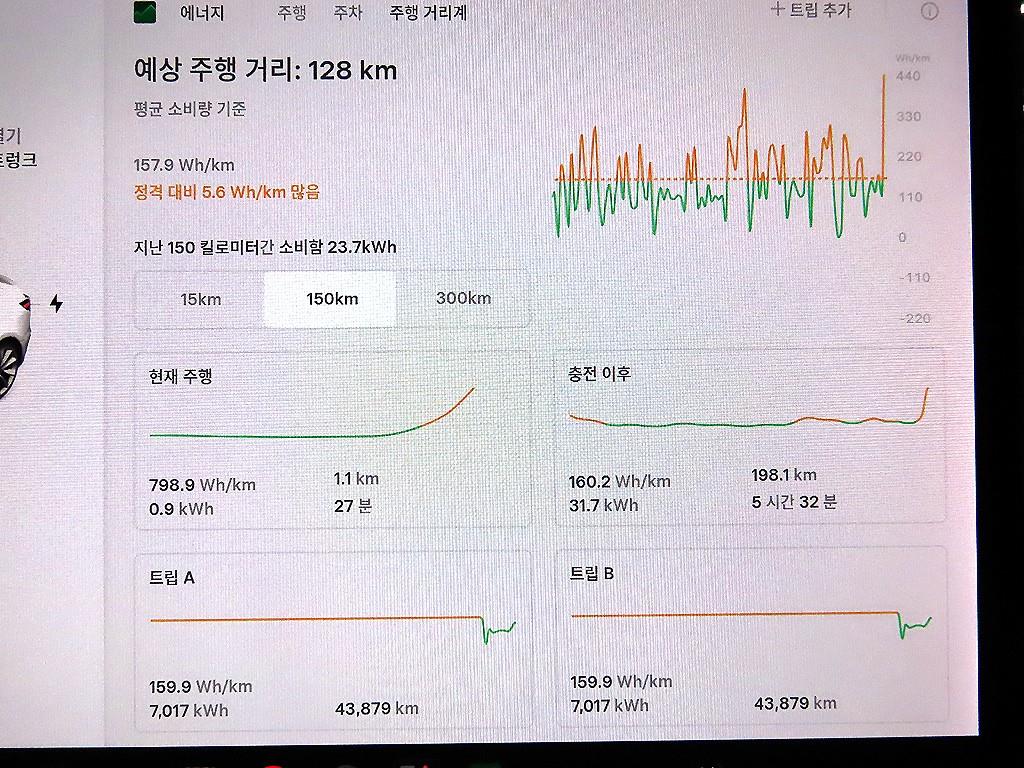Switch to the 주차 tab
1024x768 pixels.
[x=347, y=12]
